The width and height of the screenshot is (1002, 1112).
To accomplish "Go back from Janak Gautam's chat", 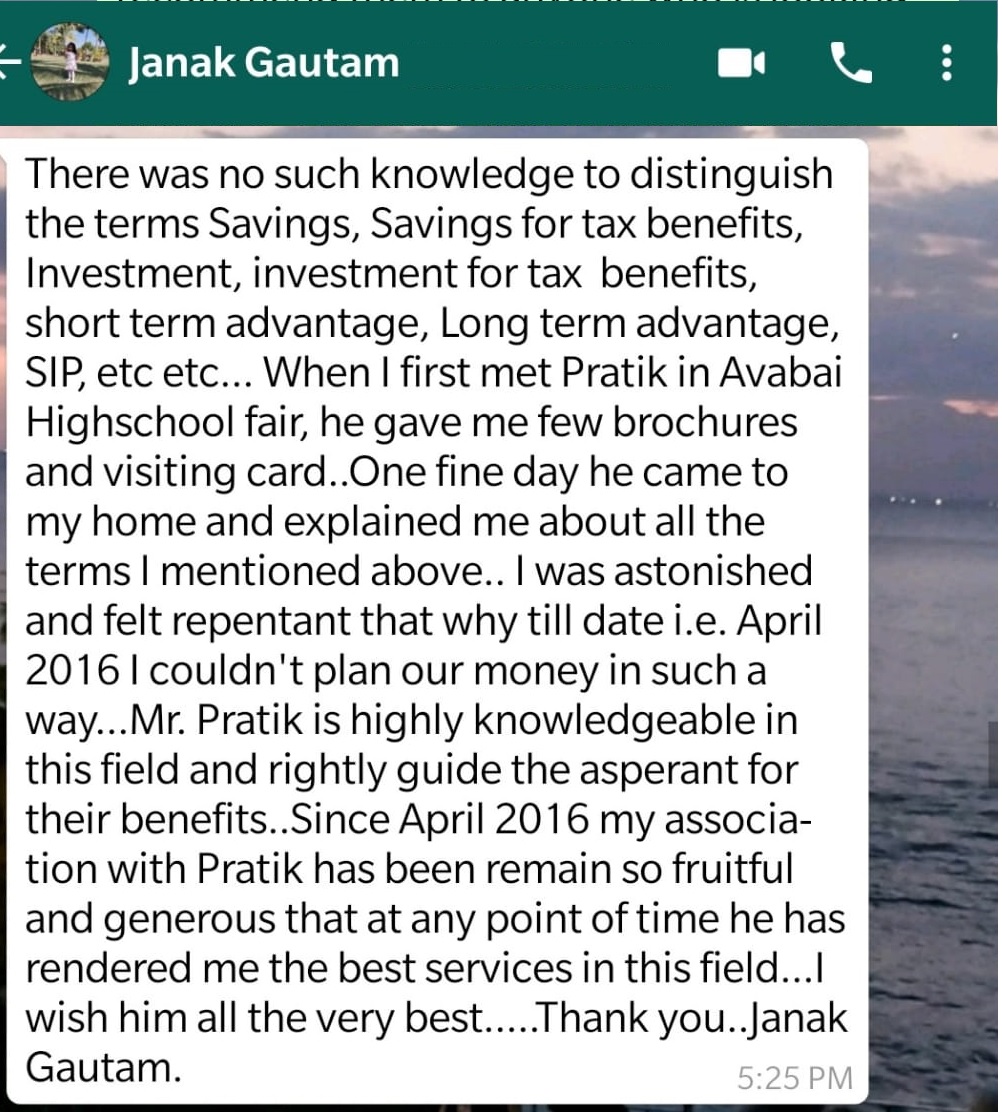I will (10, 62).
